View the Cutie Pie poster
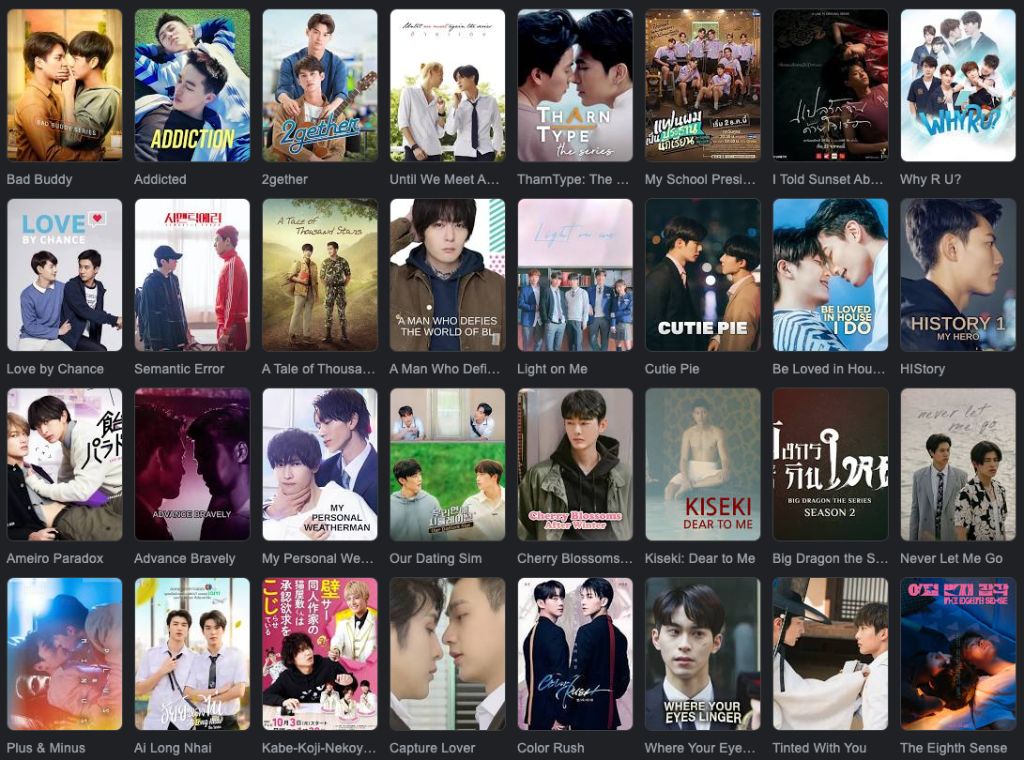This screenshot has width=1024, height=760. pyautogui.click(x=702, y=275)
